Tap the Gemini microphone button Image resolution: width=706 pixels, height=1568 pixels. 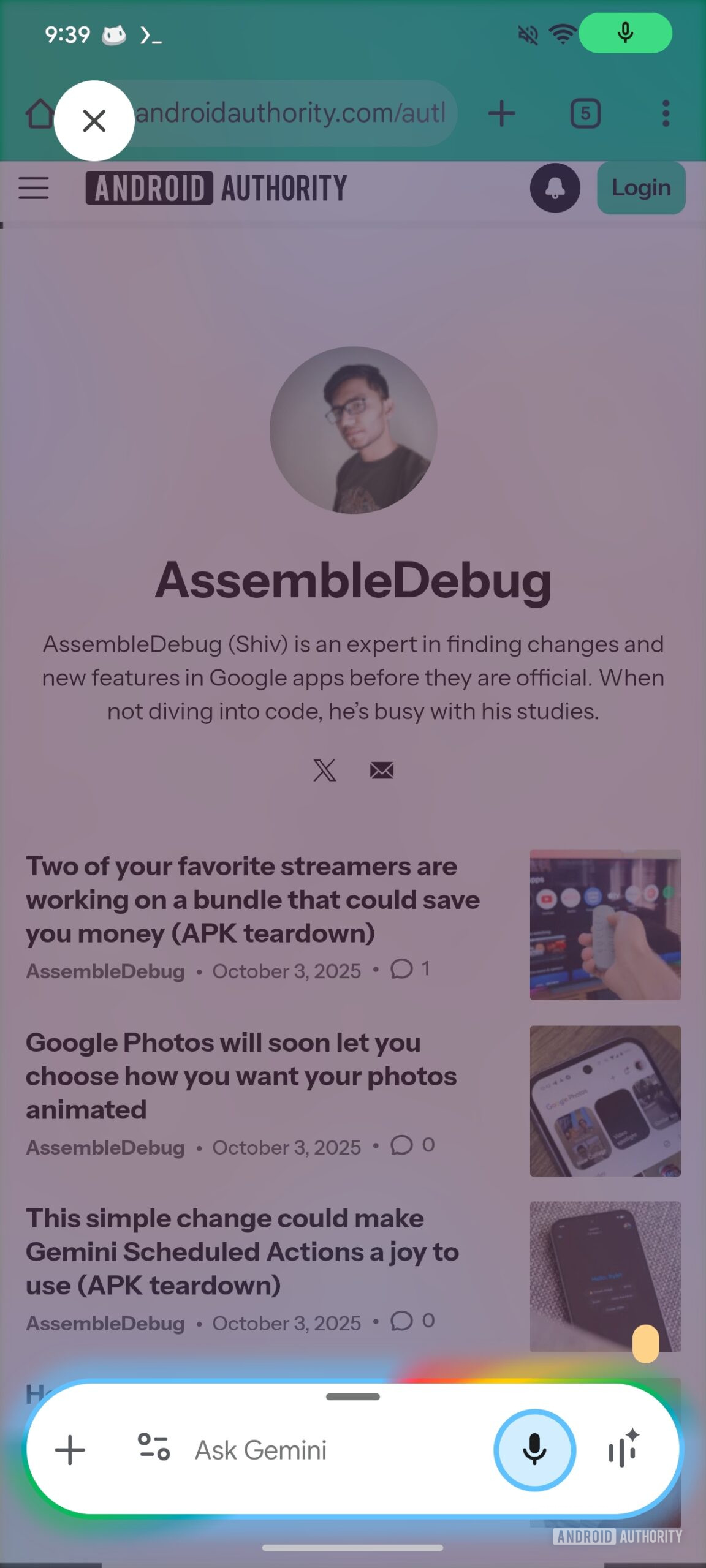(534, 1450)
